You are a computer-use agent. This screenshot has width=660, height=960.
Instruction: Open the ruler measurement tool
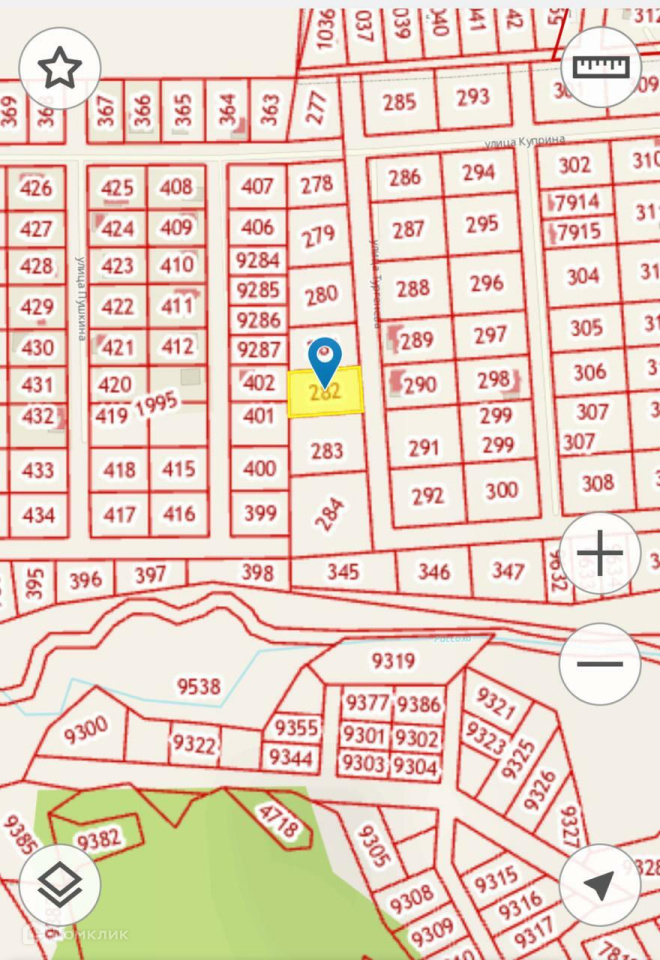[601, 67]
